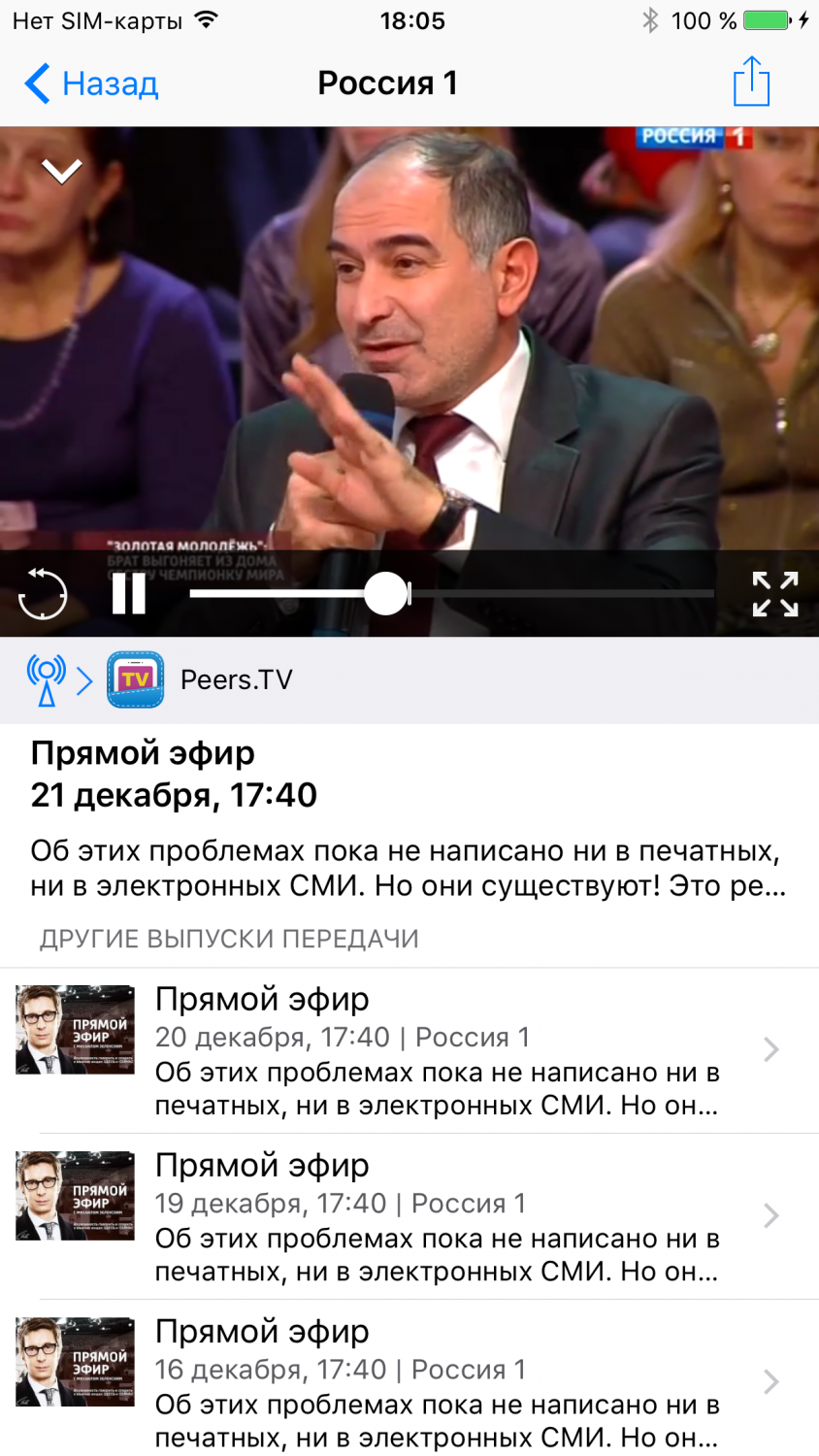Open Прямой эфир episode from 19 декабря
The height and width of the screenshot is (1456, 819).
[x=408, y=1216]
